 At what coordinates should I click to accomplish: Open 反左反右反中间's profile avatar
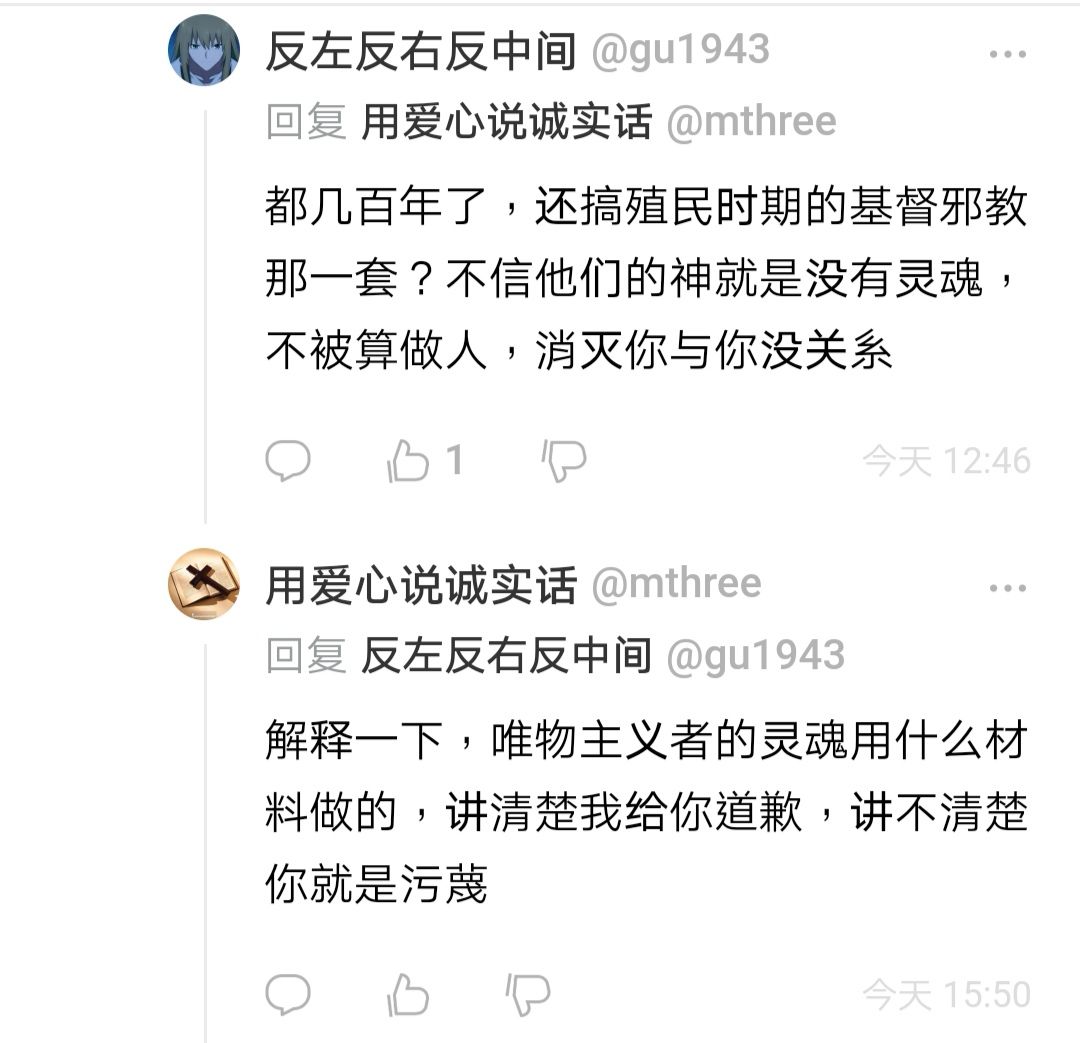pyautogui.click(x=204, y=50)
